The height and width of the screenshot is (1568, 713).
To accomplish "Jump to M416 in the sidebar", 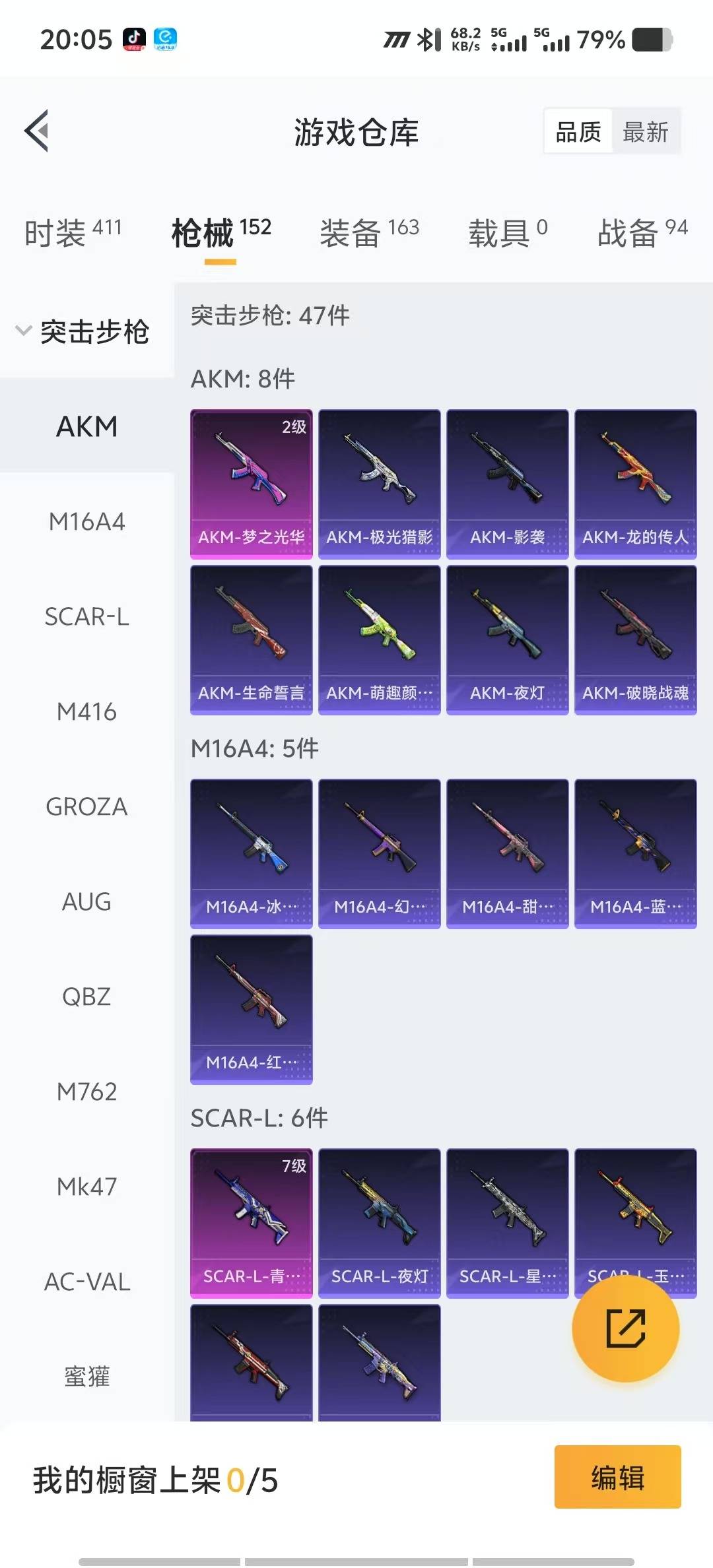I will 86,712.
